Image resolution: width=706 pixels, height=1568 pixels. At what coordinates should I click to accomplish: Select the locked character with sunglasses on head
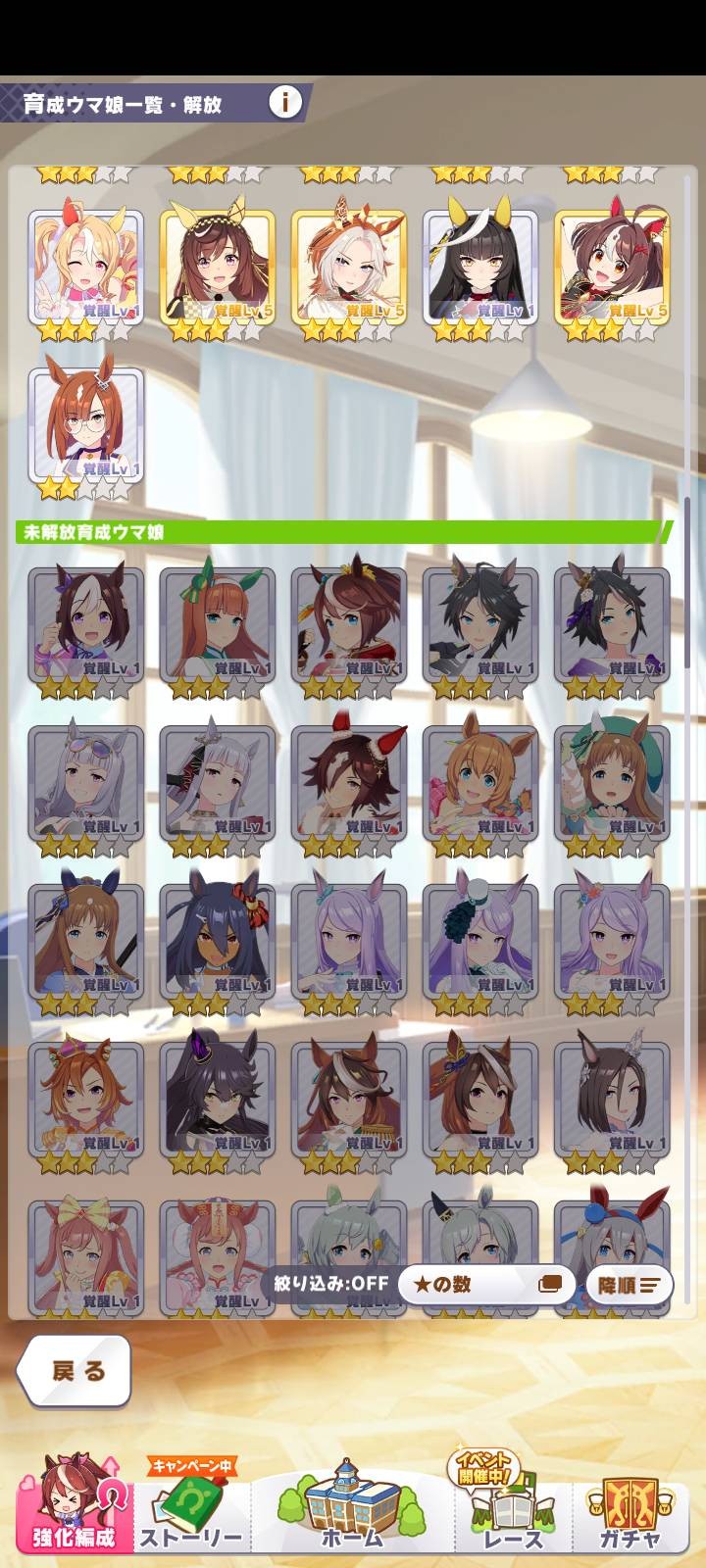pyautogui.click(x=85, y=781)
